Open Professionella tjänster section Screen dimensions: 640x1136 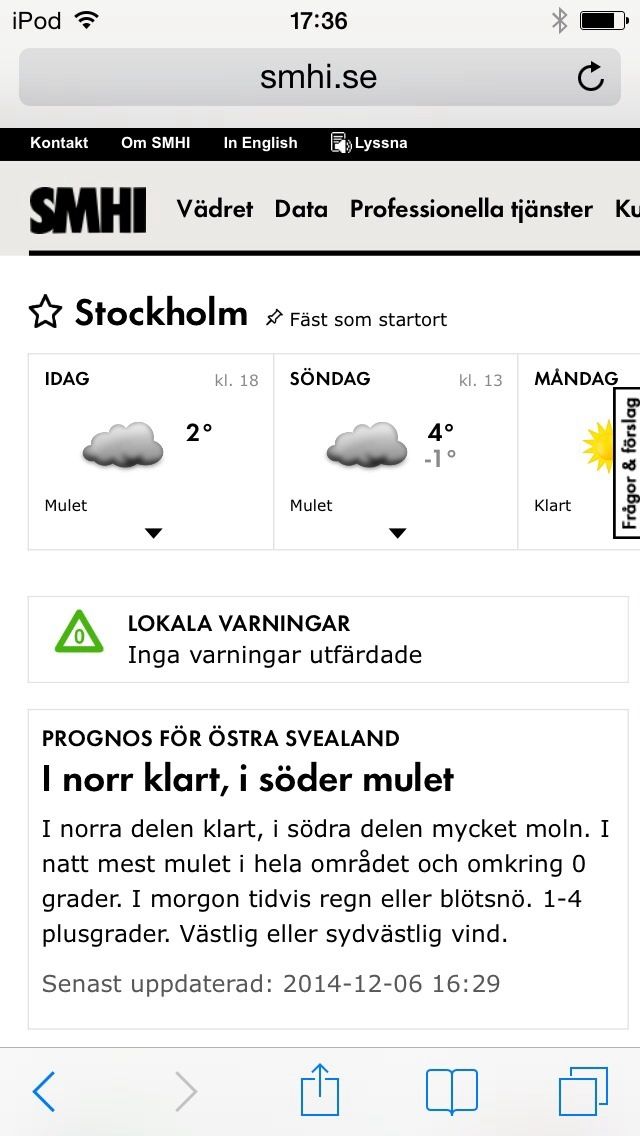pyautogui.click(x=471, y=209)
